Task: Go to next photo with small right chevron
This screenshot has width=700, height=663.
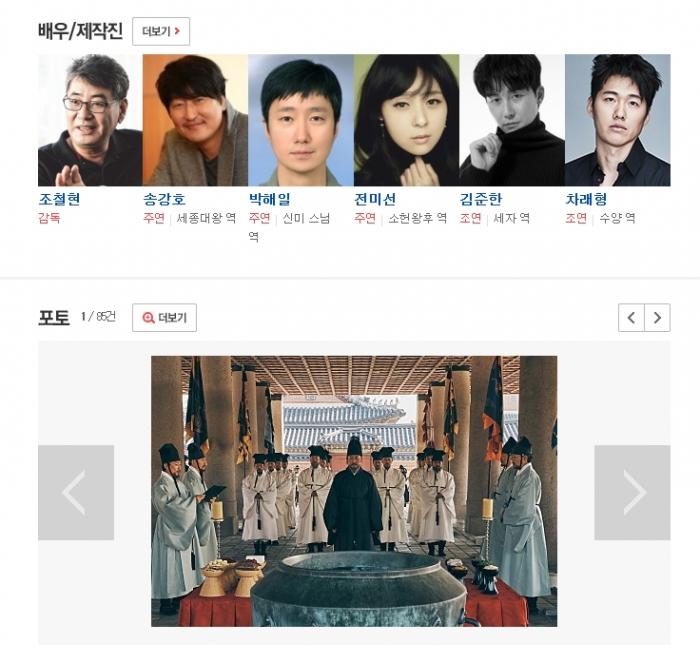Action: 657,318
